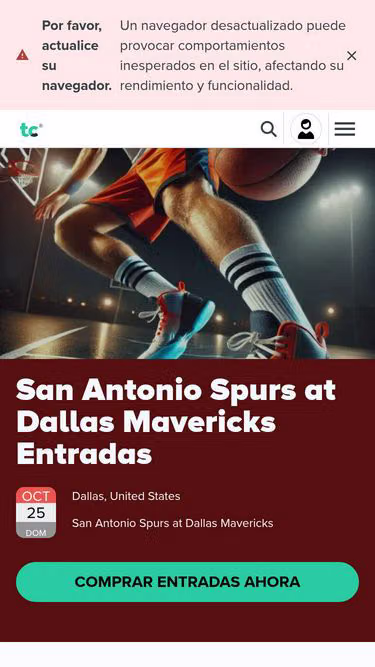
Task: Dismiss the outdated browser warning banner
Action: [x=351, y=56]
